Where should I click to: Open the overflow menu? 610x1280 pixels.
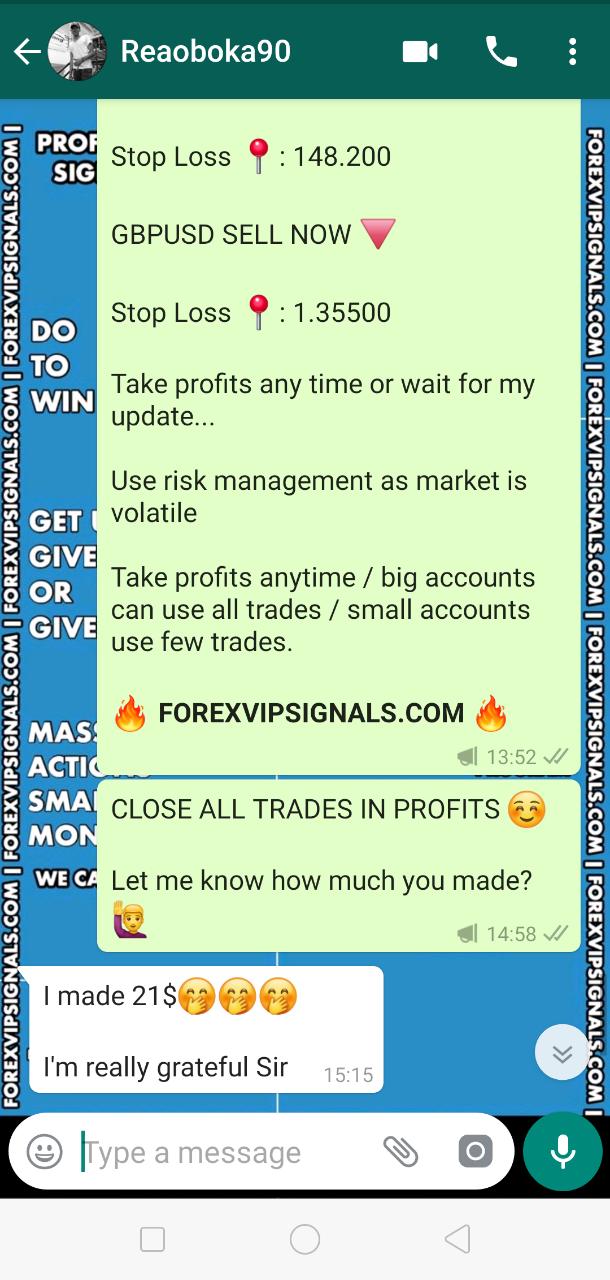pyautogui.click(x=572, y=52)
